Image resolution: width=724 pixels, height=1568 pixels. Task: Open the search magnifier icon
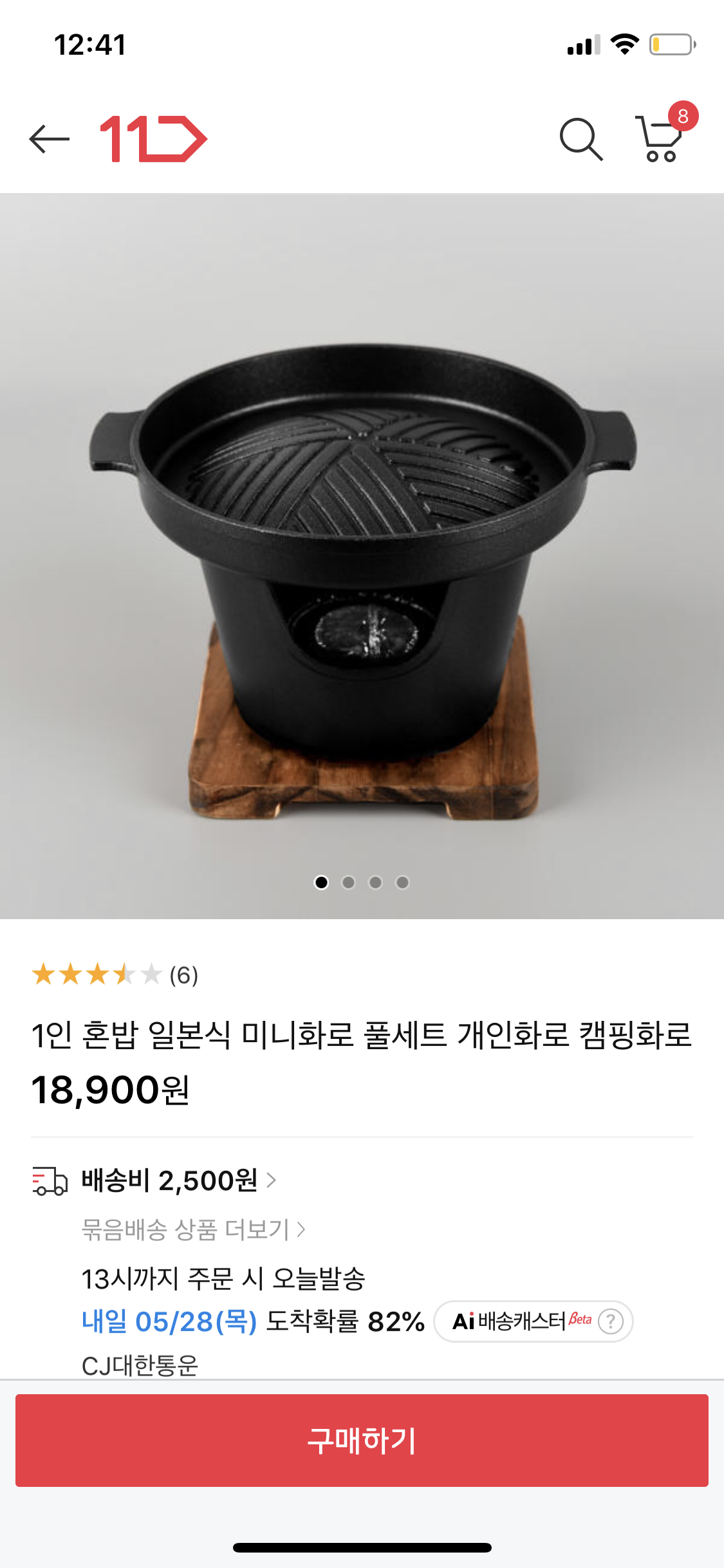pos(580,138)
